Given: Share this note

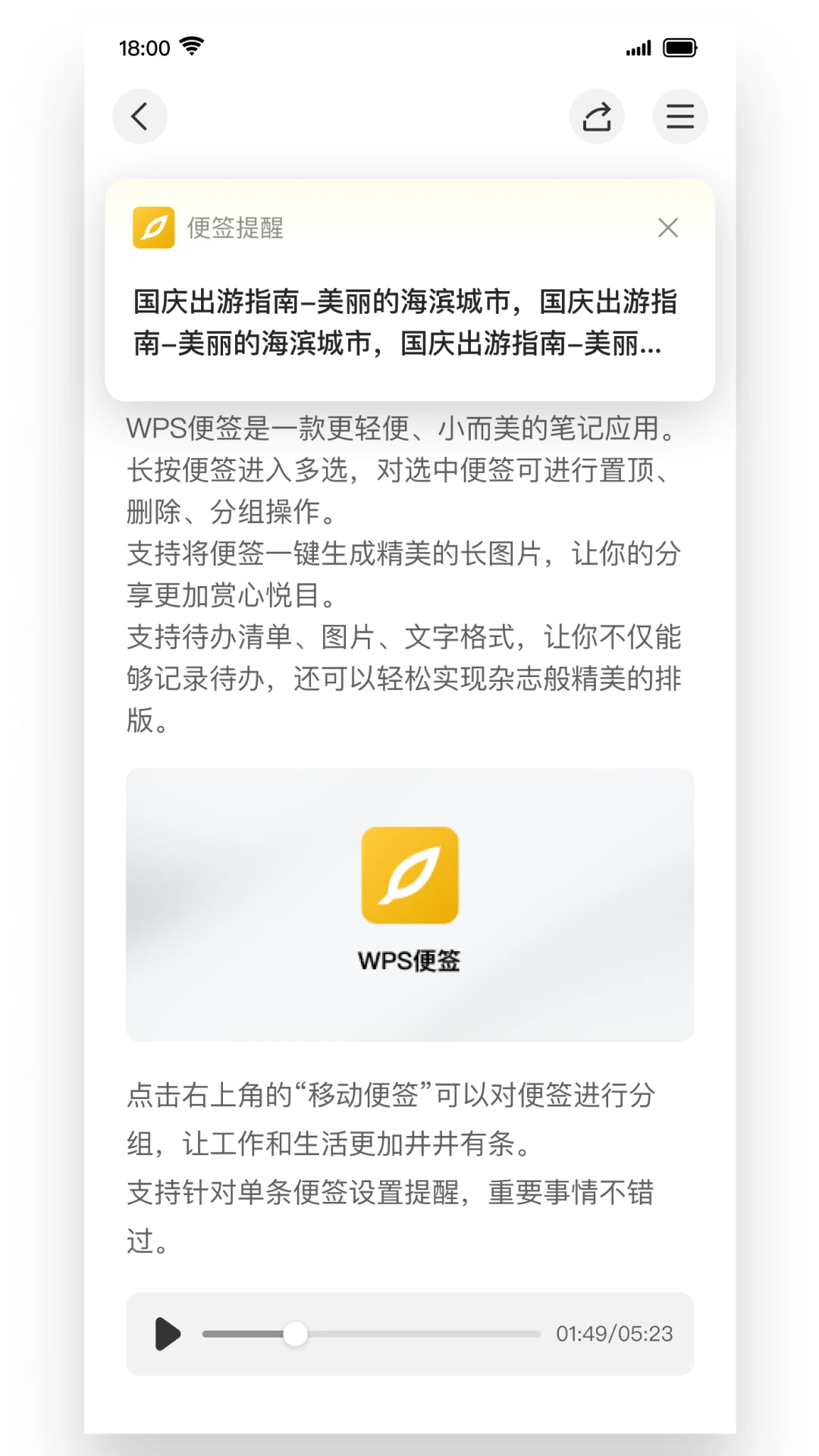Looking at the screenshot, I should 597,117.
